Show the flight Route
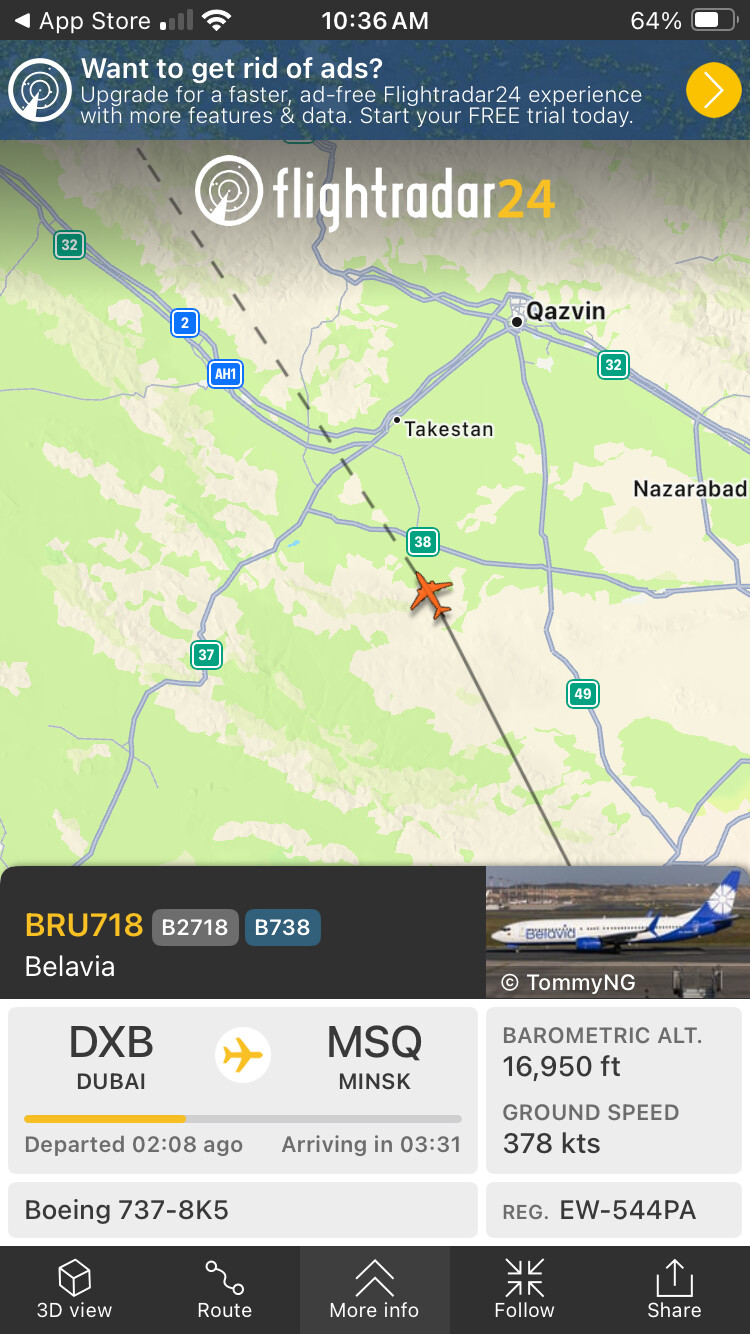This screenshot has width=750, height=1334. pos(225,1290)
